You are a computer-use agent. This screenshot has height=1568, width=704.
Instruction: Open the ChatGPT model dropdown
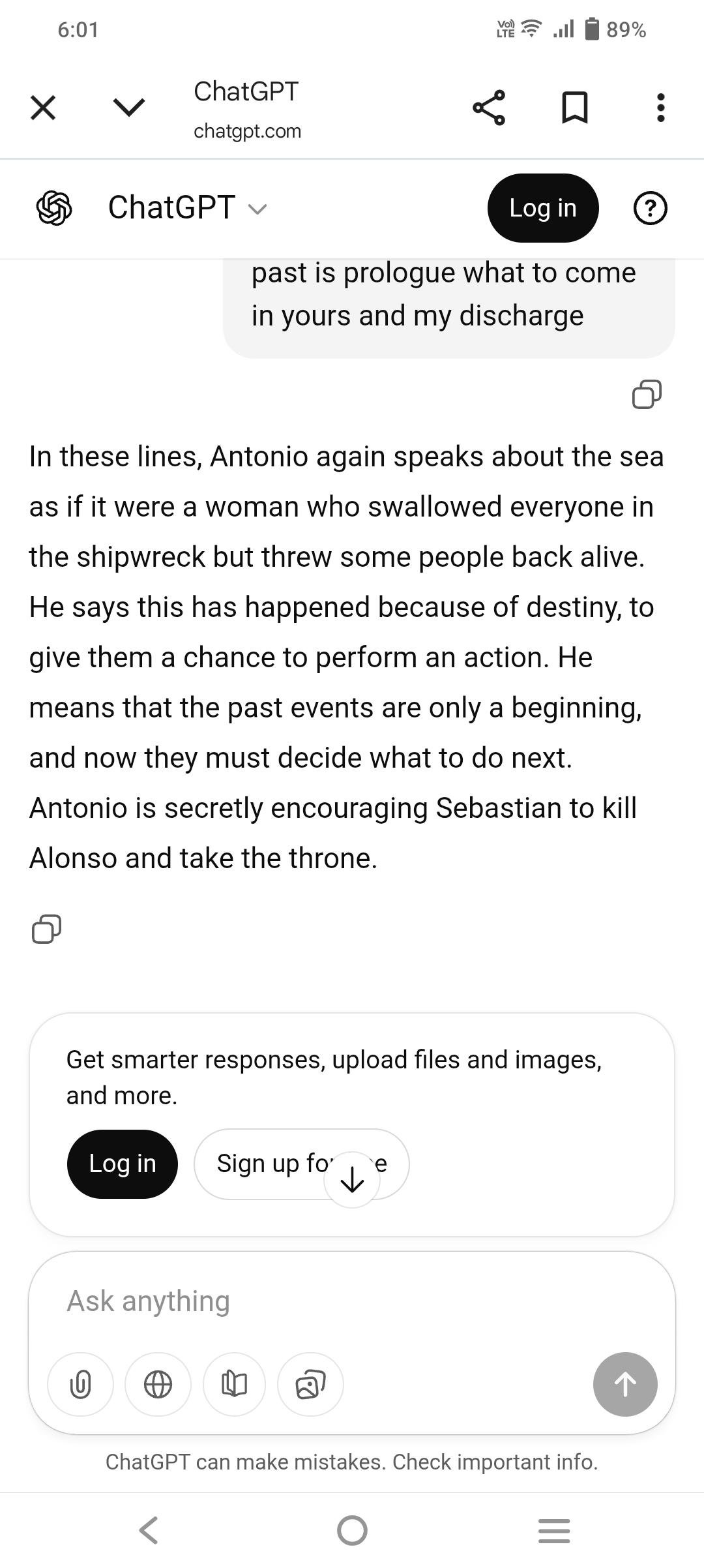coord(188,208)
